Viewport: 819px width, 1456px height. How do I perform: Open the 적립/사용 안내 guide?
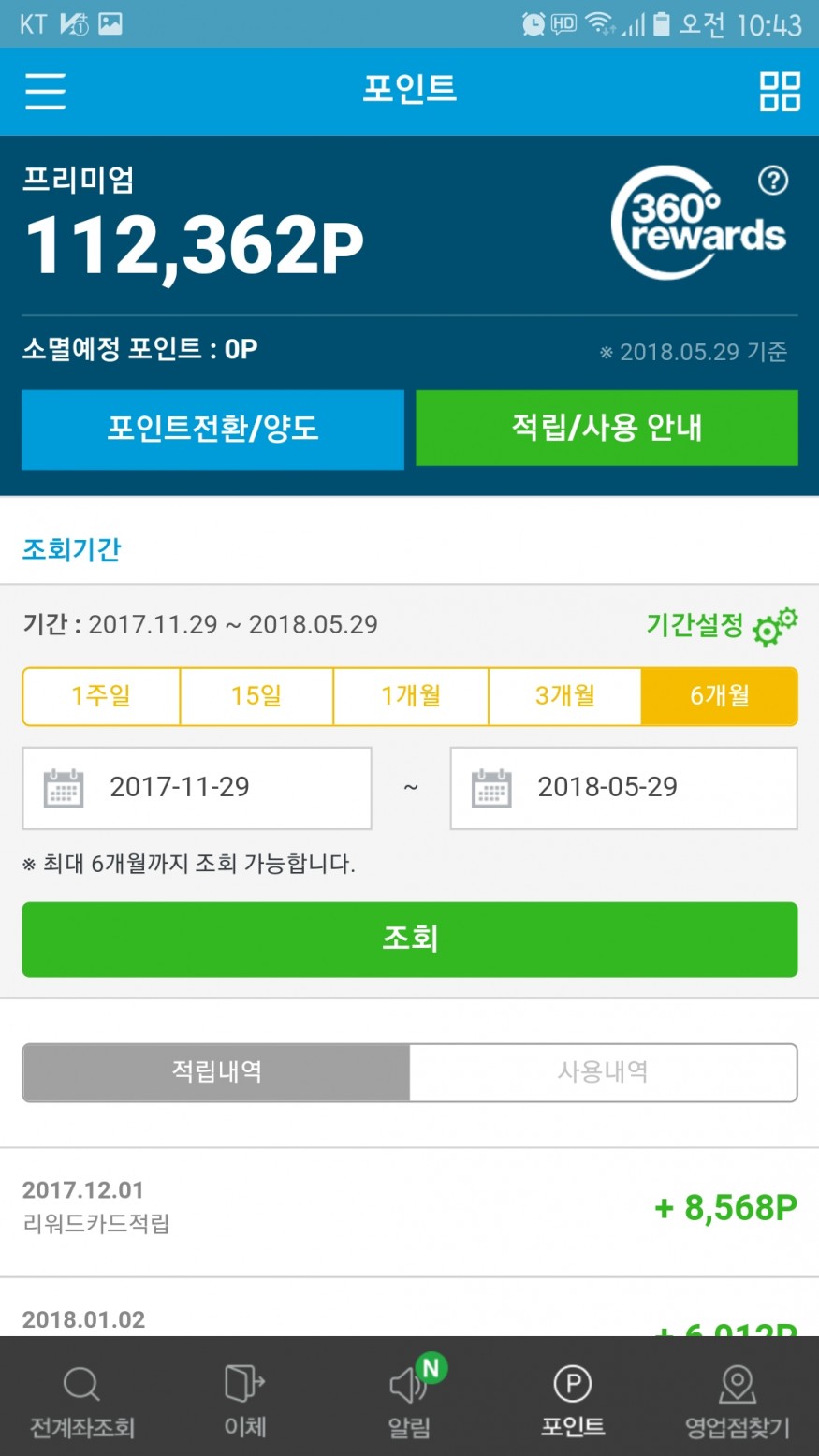pyautogui.click(x=607, y=429)
